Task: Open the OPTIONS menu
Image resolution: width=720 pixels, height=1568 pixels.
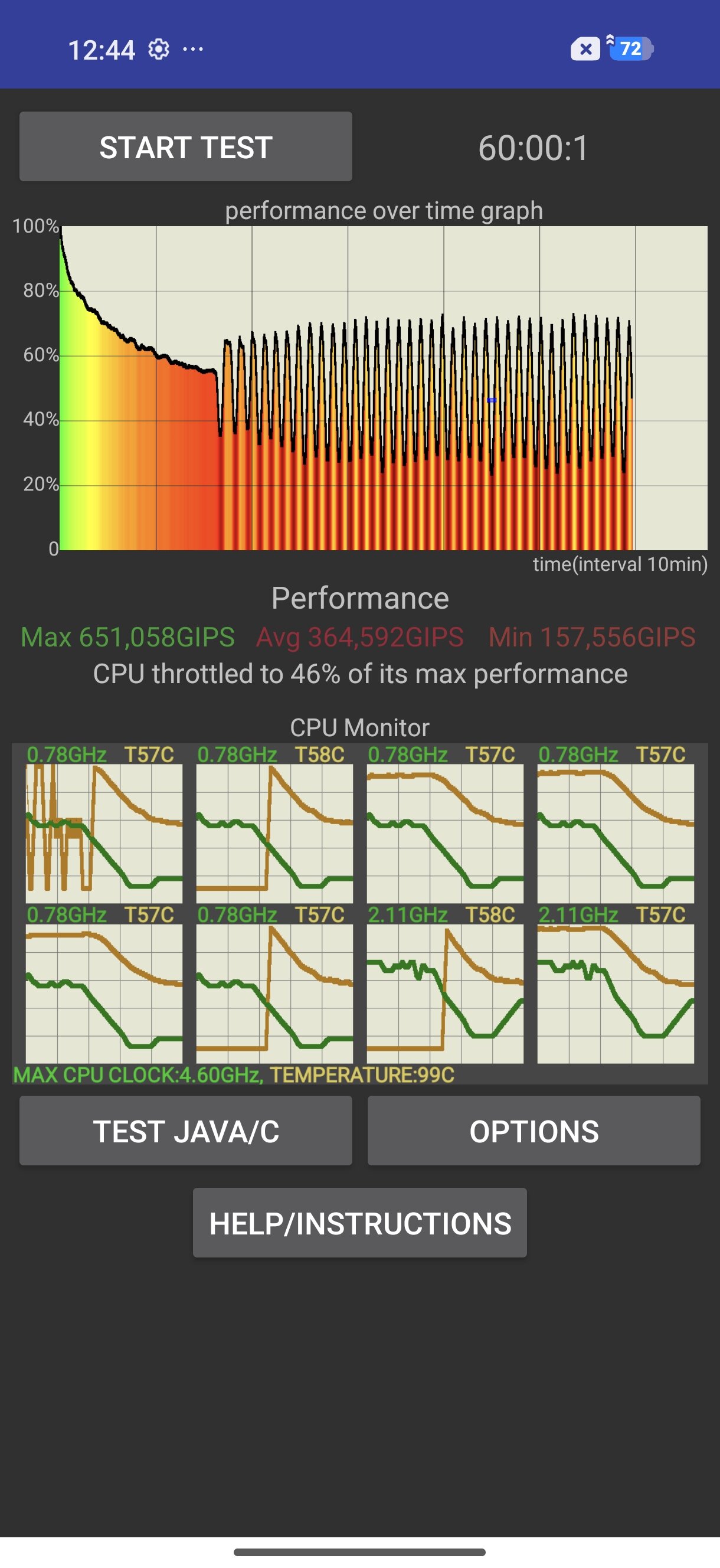Action: (534, 1131)
